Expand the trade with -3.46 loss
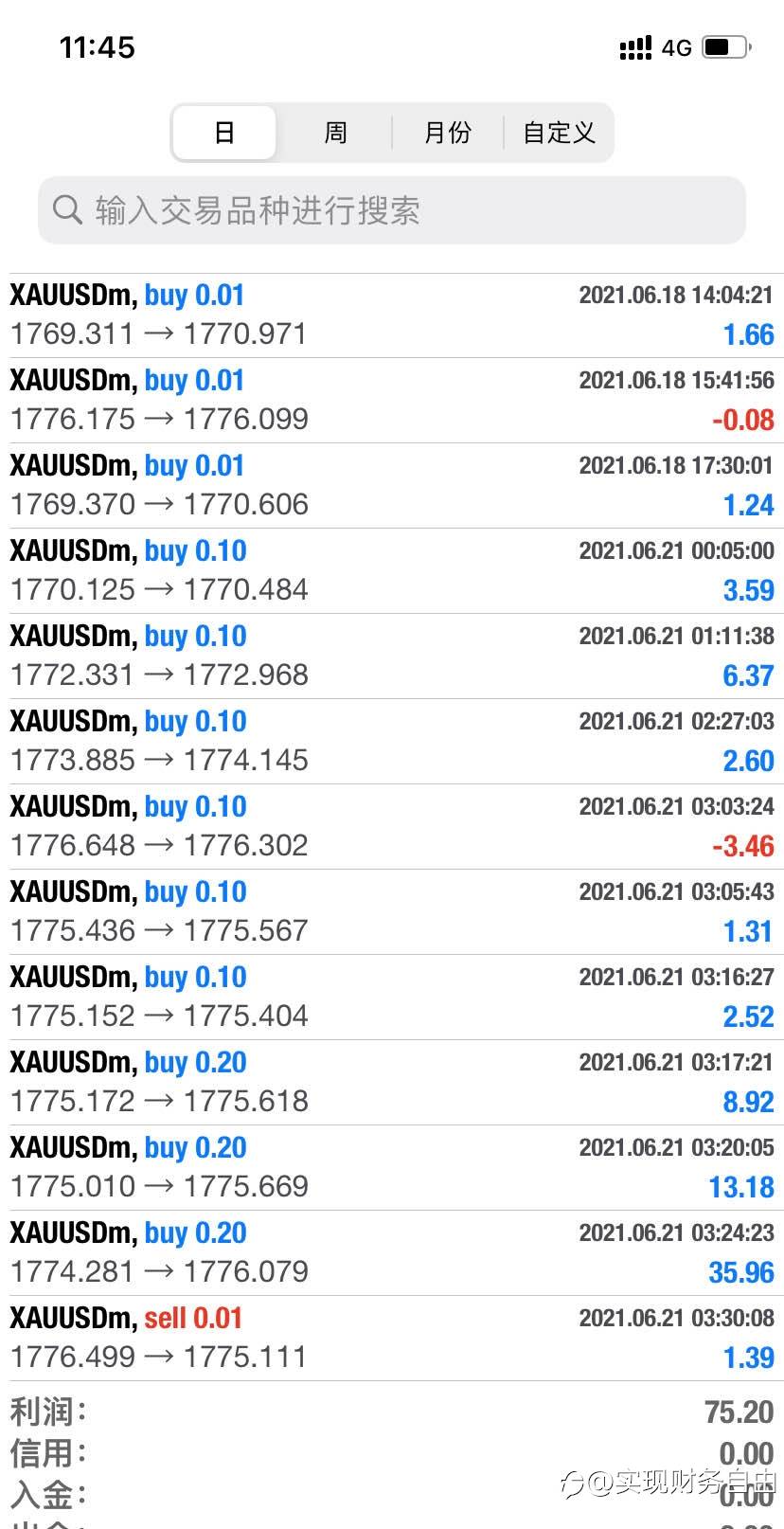Viewport: 784px width, 1529px height. click(x=392, y=827)
